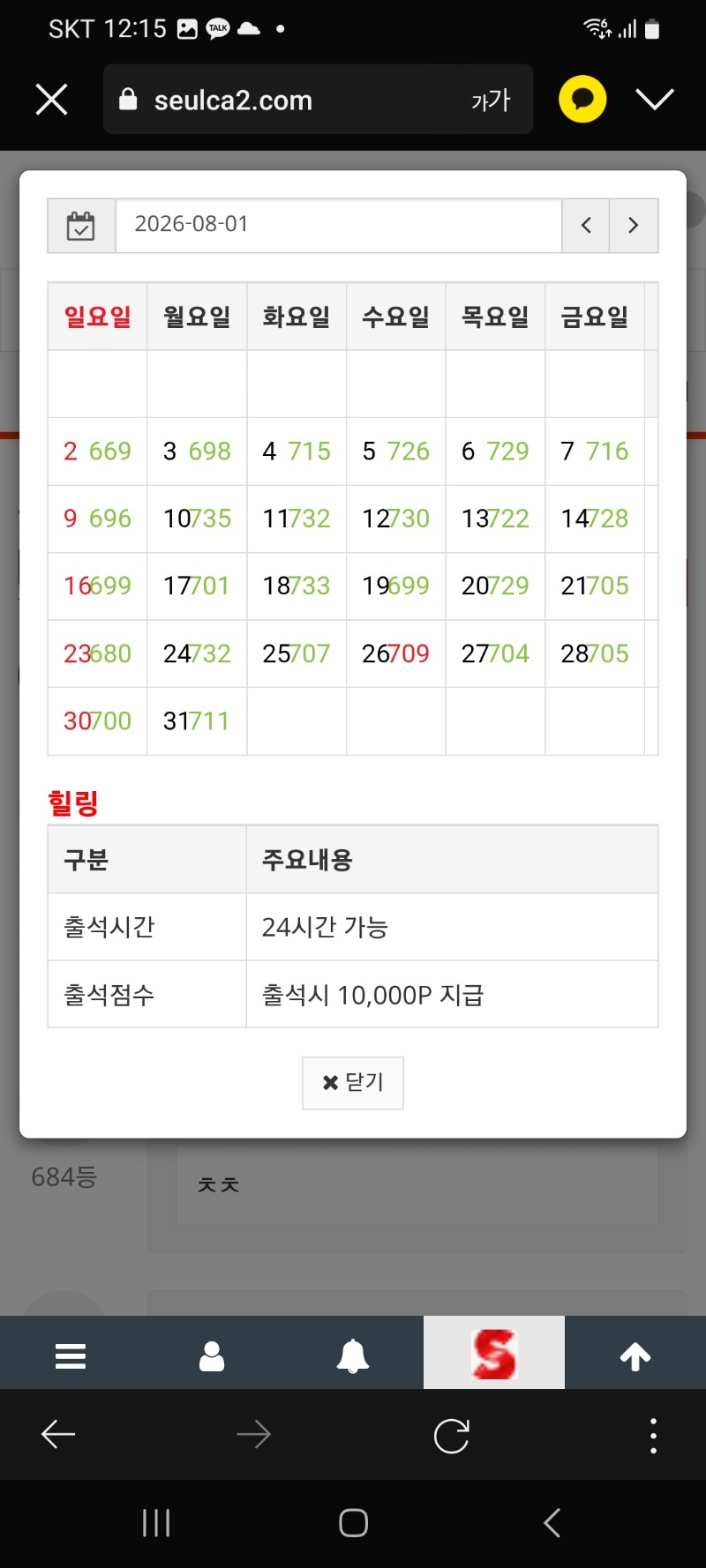The height and width of the screenshot is (1568, 706).
Task: Go back with the browser back arrow
Action: [x=58, y=1435]
